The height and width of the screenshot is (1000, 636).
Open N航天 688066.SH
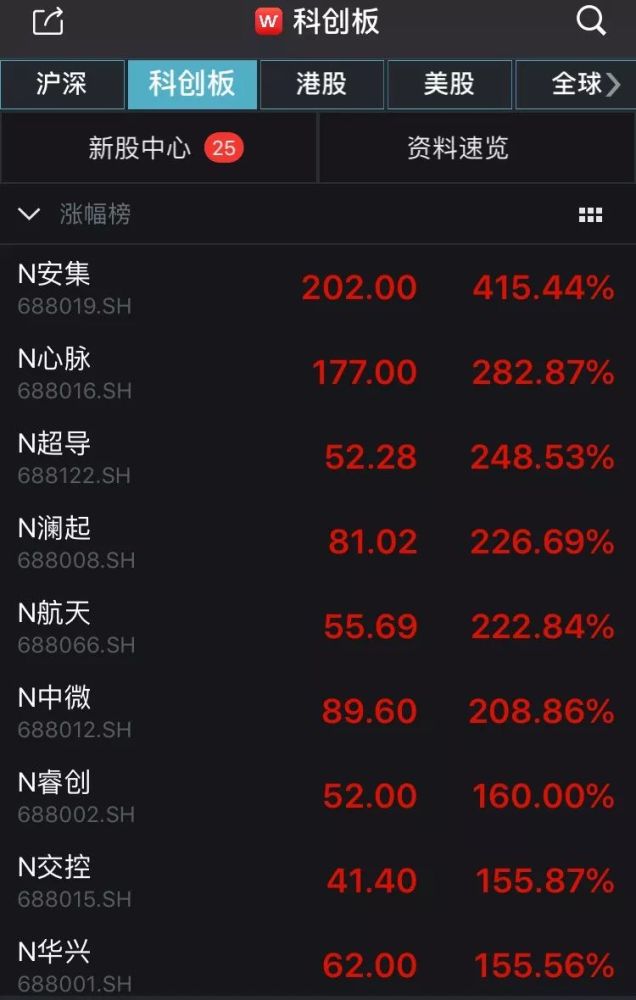pyautogui.click(x=318, y=627)
